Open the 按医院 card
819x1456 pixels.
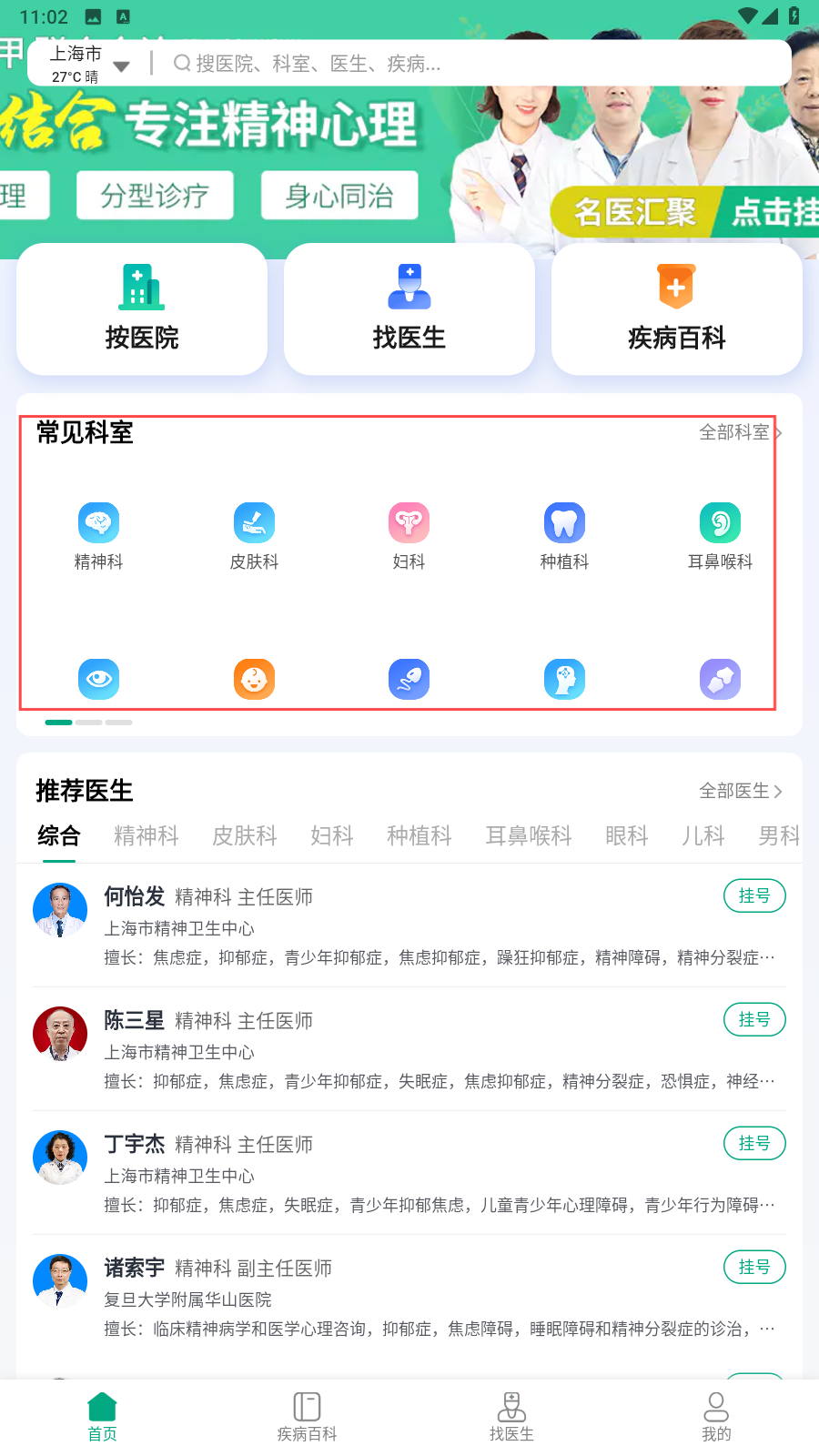142,309
